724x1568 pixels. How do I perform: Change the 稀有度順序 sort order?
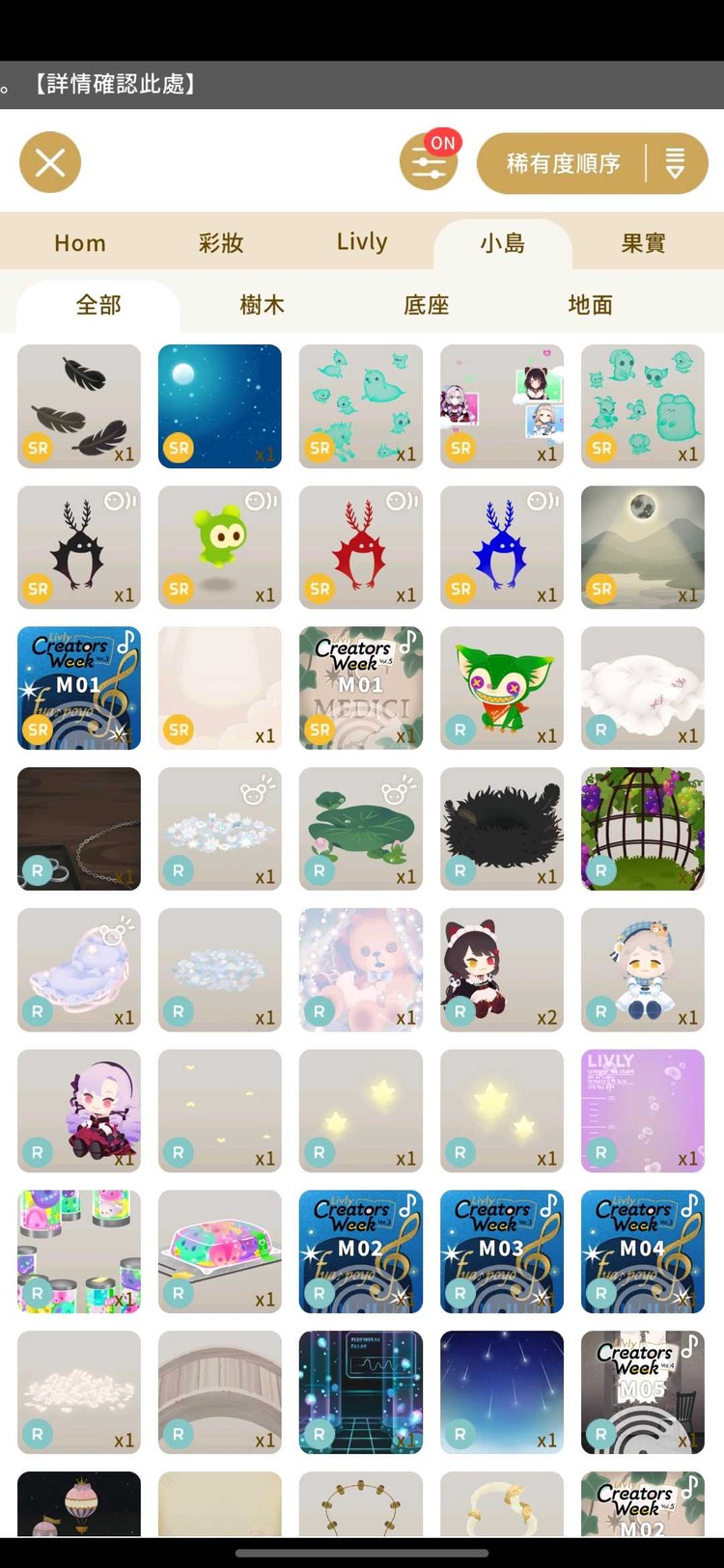click(591, 163)
